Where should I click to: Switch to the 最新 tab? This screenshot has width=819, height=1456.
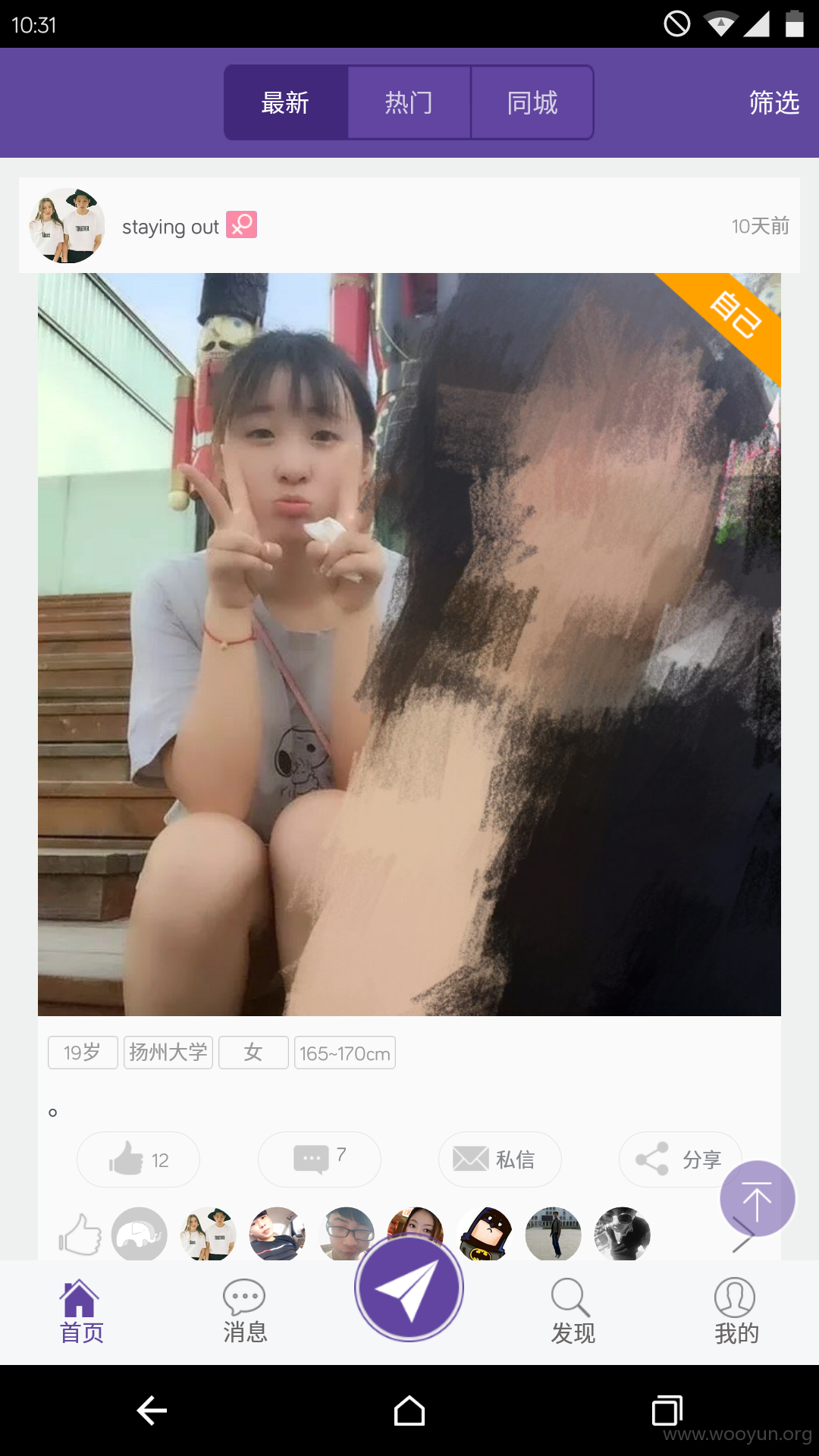tap(286, 102)
